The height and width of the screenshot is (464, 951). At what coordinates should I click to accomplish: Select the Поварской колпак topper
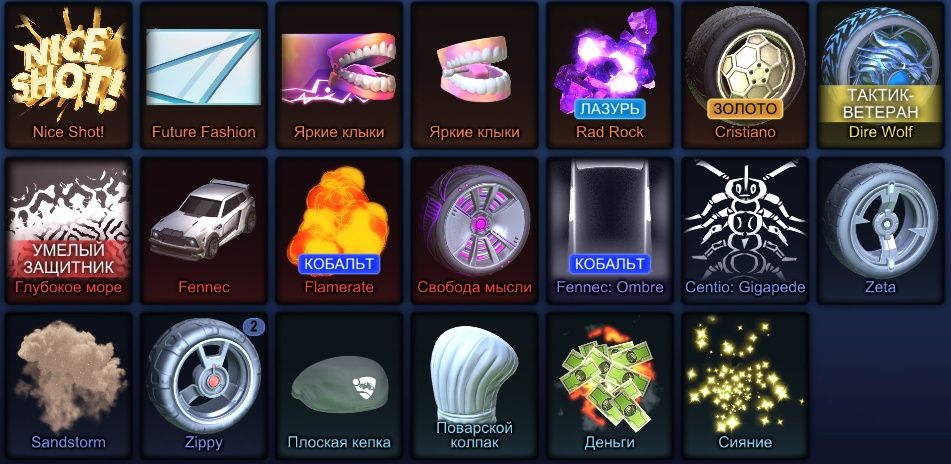click(x=474, y=384)
